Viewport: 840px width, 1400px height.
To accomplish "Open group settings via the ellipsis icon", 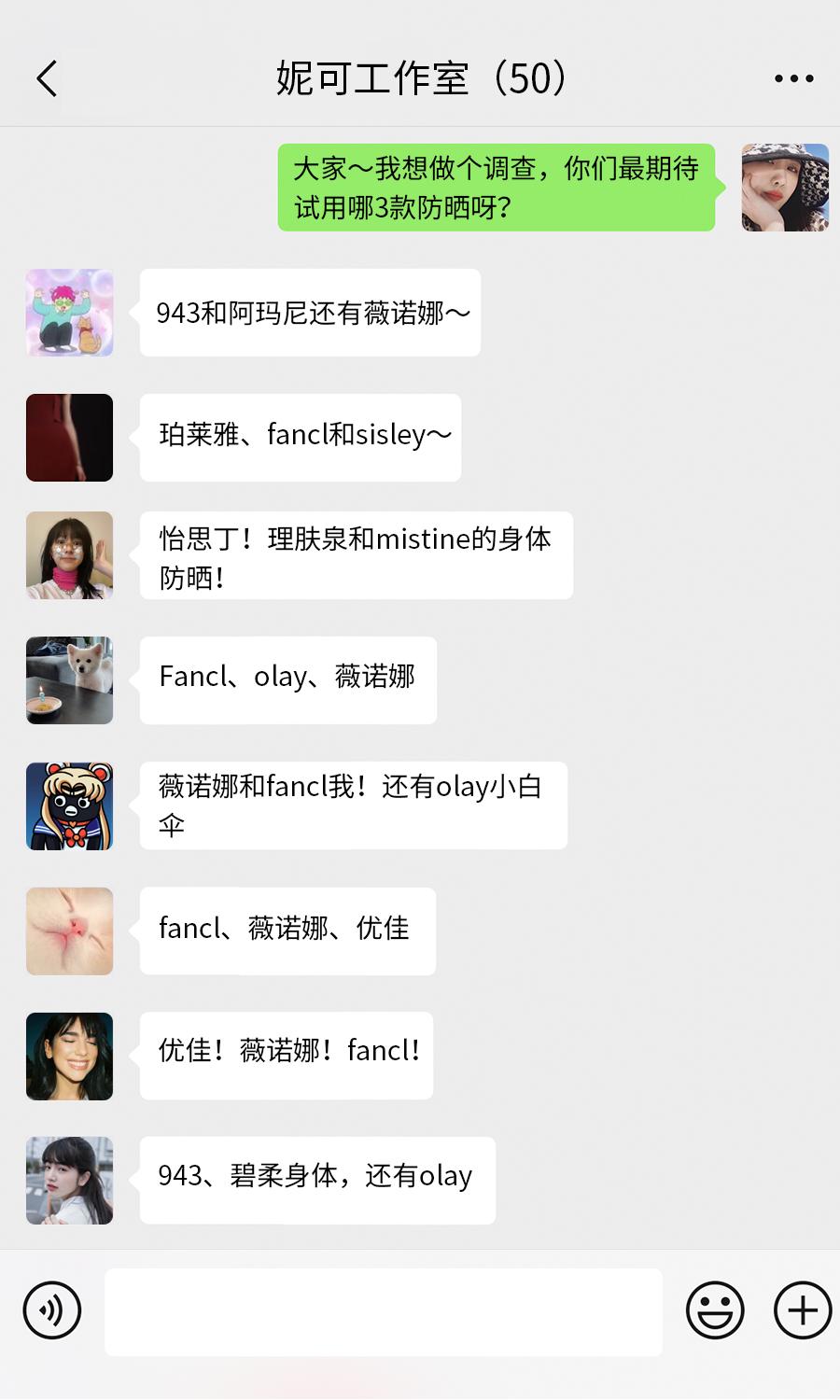I will click(x=792, y=78).
